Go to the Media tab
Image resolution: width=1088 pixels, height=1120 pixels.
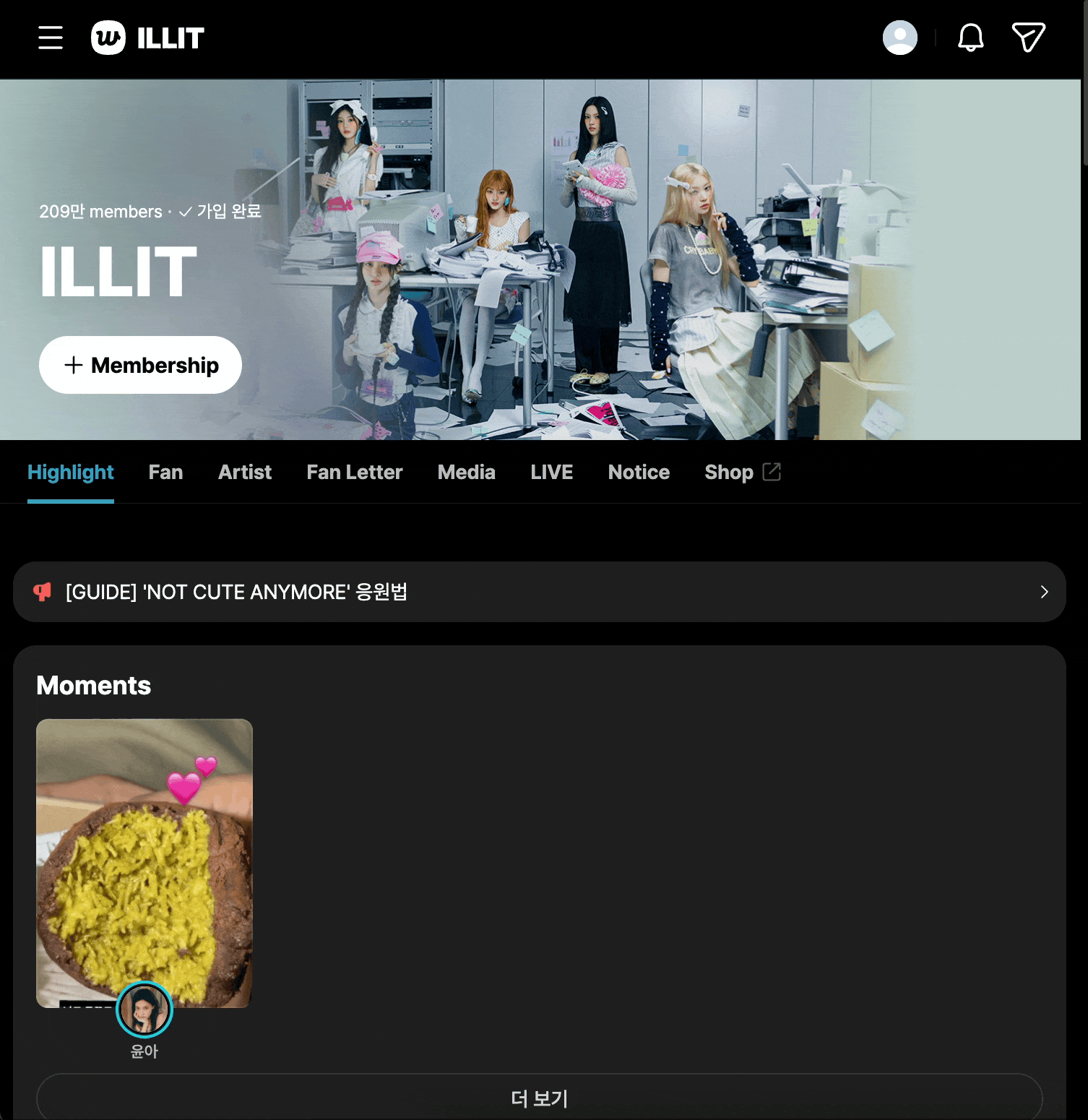(466, 472)
